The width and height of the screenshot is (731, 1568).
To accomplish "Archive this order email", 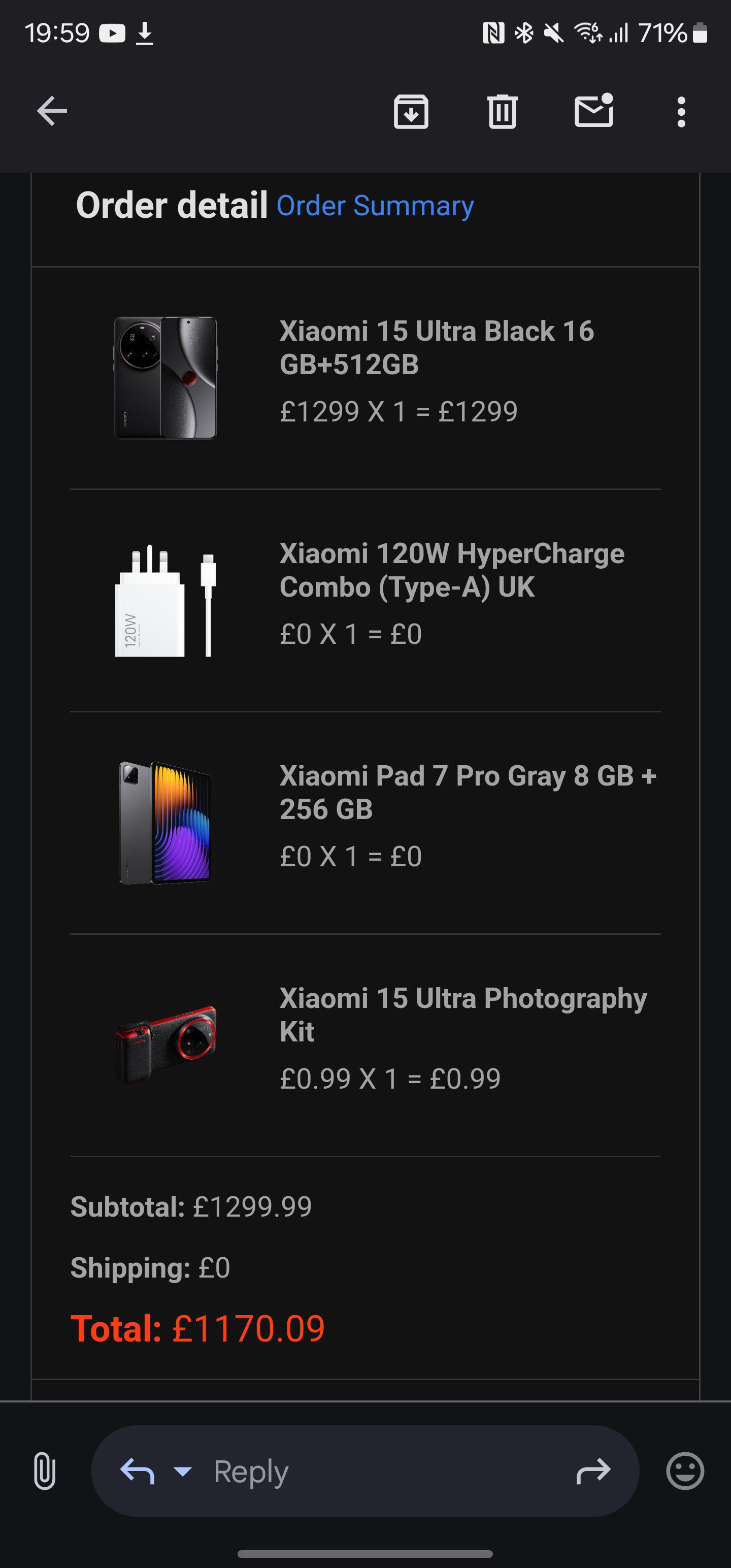I will coord(411,112).
